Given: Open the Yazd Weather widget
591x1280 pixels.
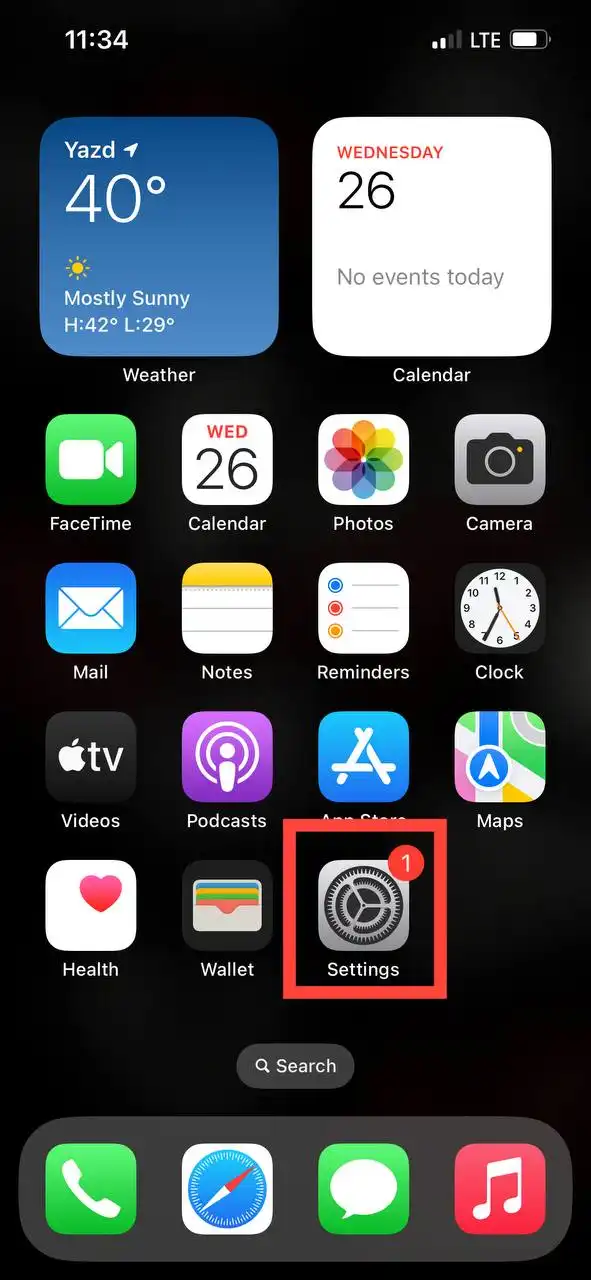Looking at the screenshot, I should [159, 237].
